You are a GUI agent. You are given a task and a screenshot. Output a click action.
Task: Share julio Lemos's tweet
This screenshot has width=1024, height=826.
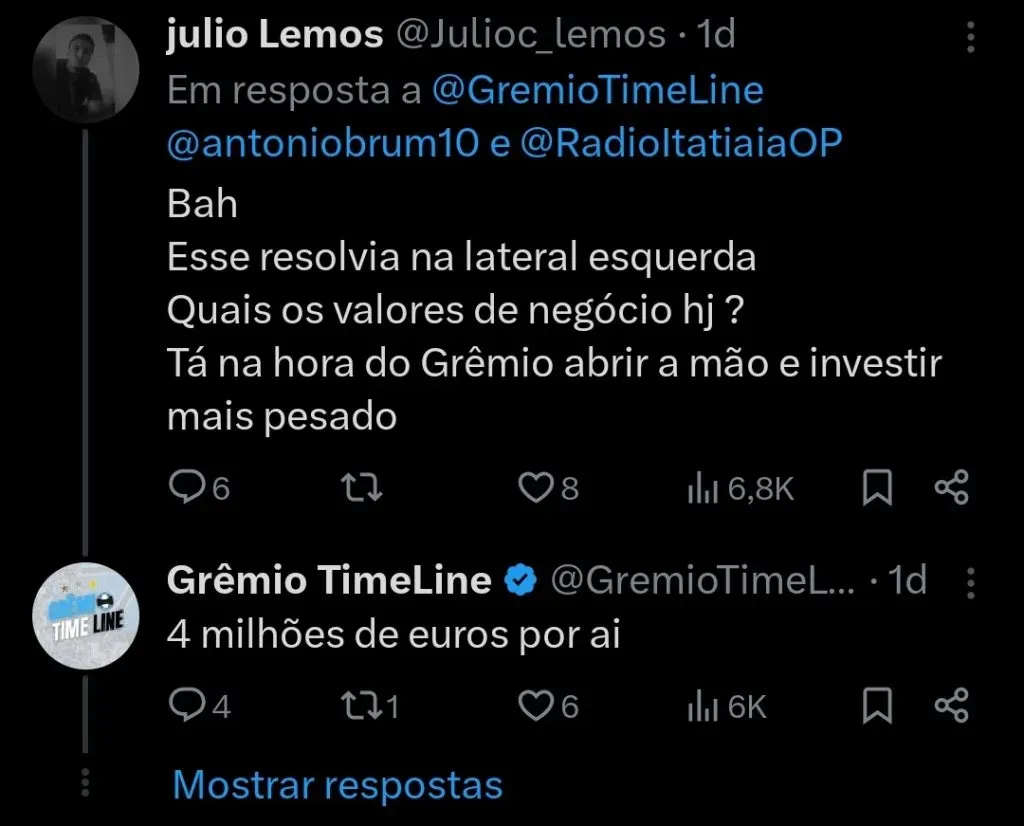950,488
